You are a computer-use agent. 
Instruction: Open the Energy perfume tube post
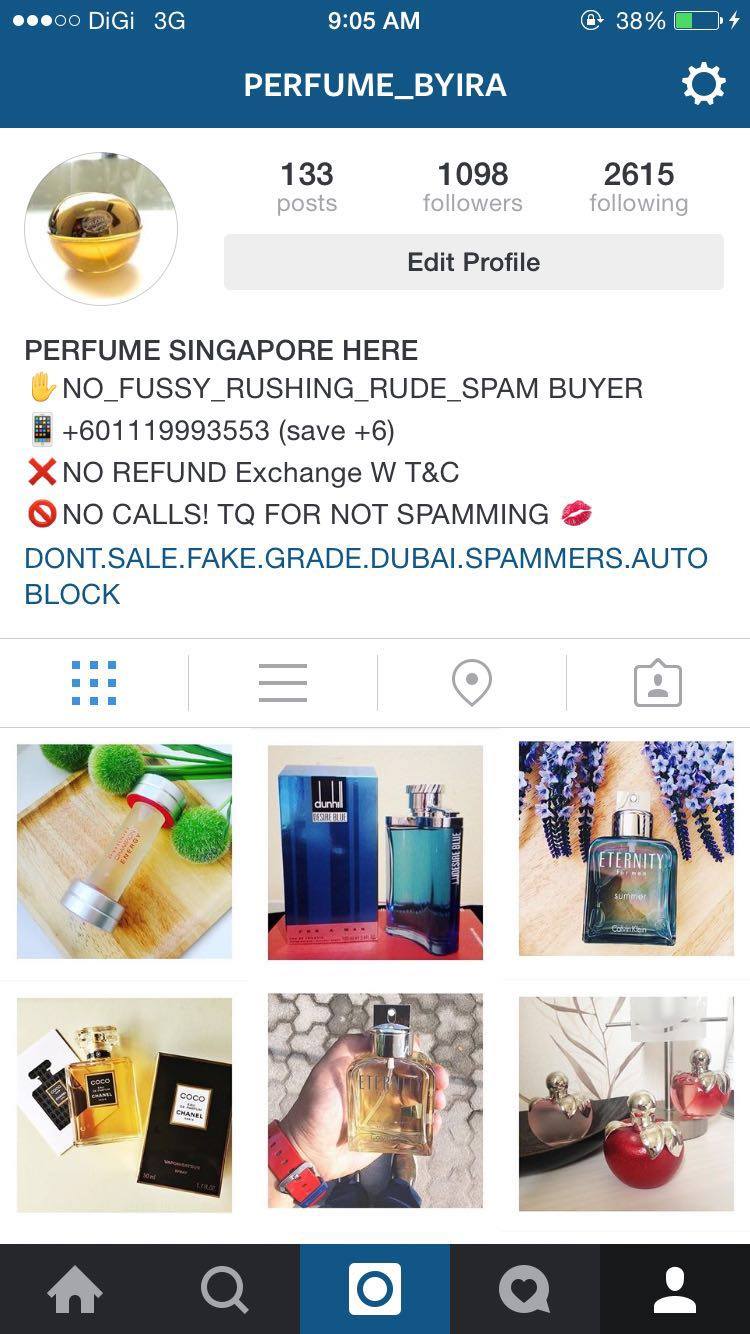click(x=124, y=852)
